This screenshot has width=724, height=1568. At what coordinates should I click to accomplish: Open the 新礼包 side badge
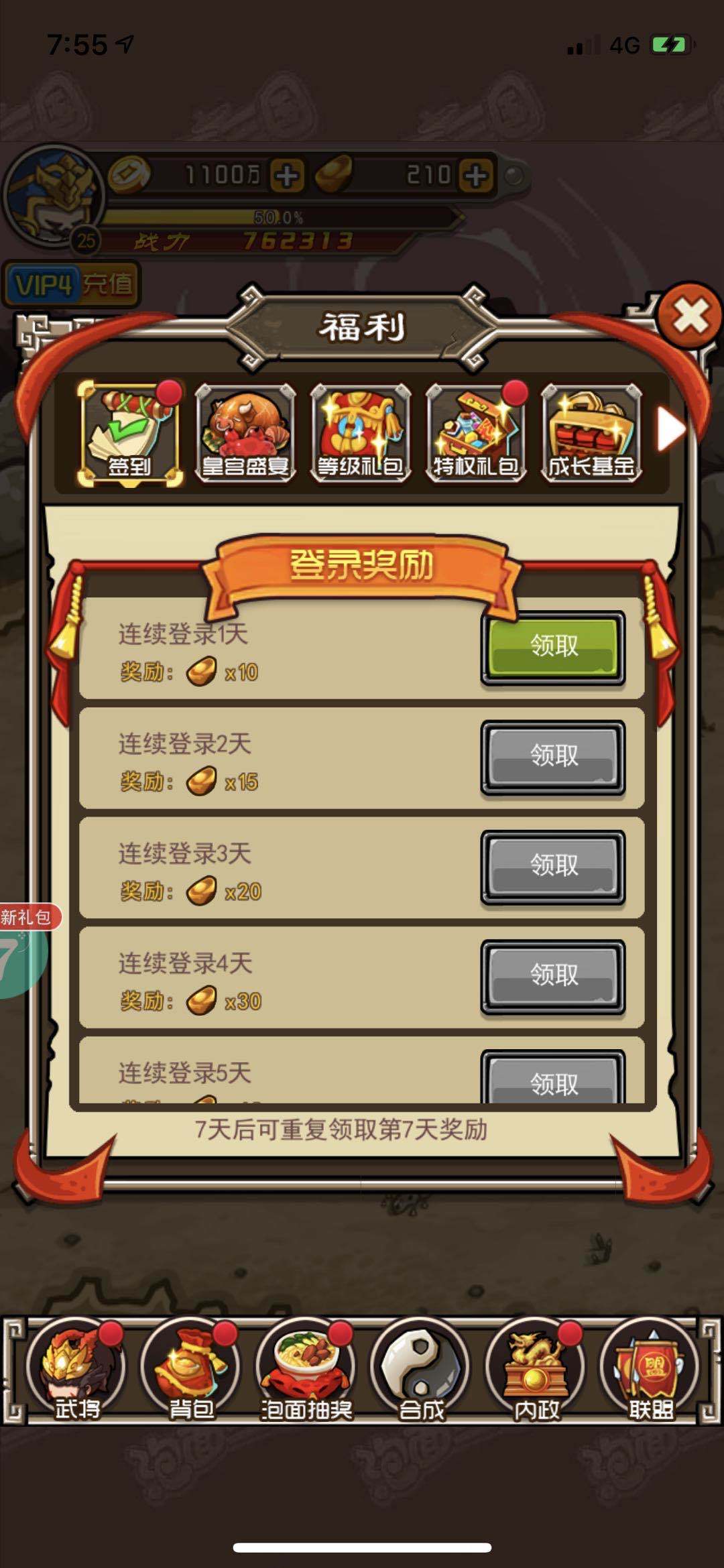coord(27,917)
